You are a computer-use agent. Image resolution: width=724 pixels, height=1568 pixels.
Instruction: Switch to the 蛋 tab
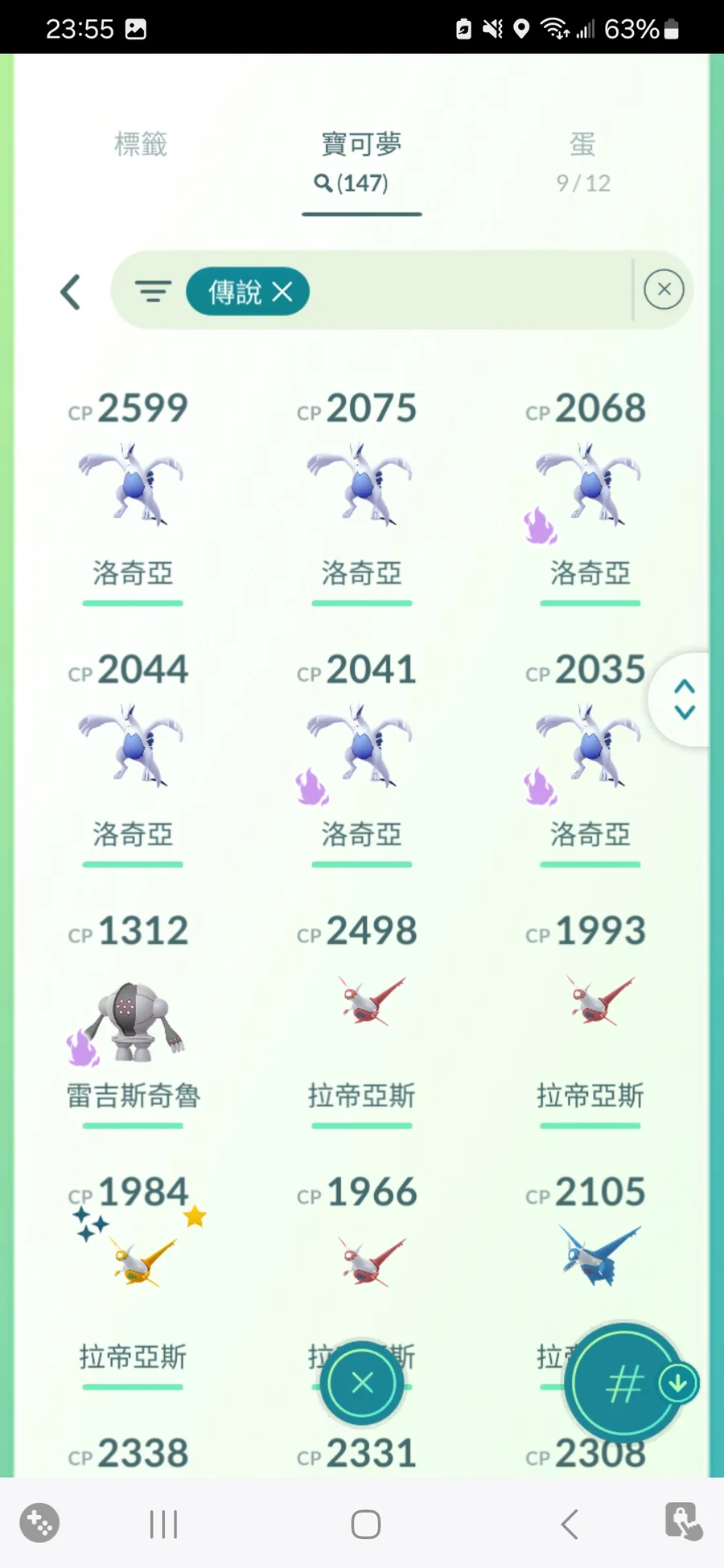[x=583, y=162]
